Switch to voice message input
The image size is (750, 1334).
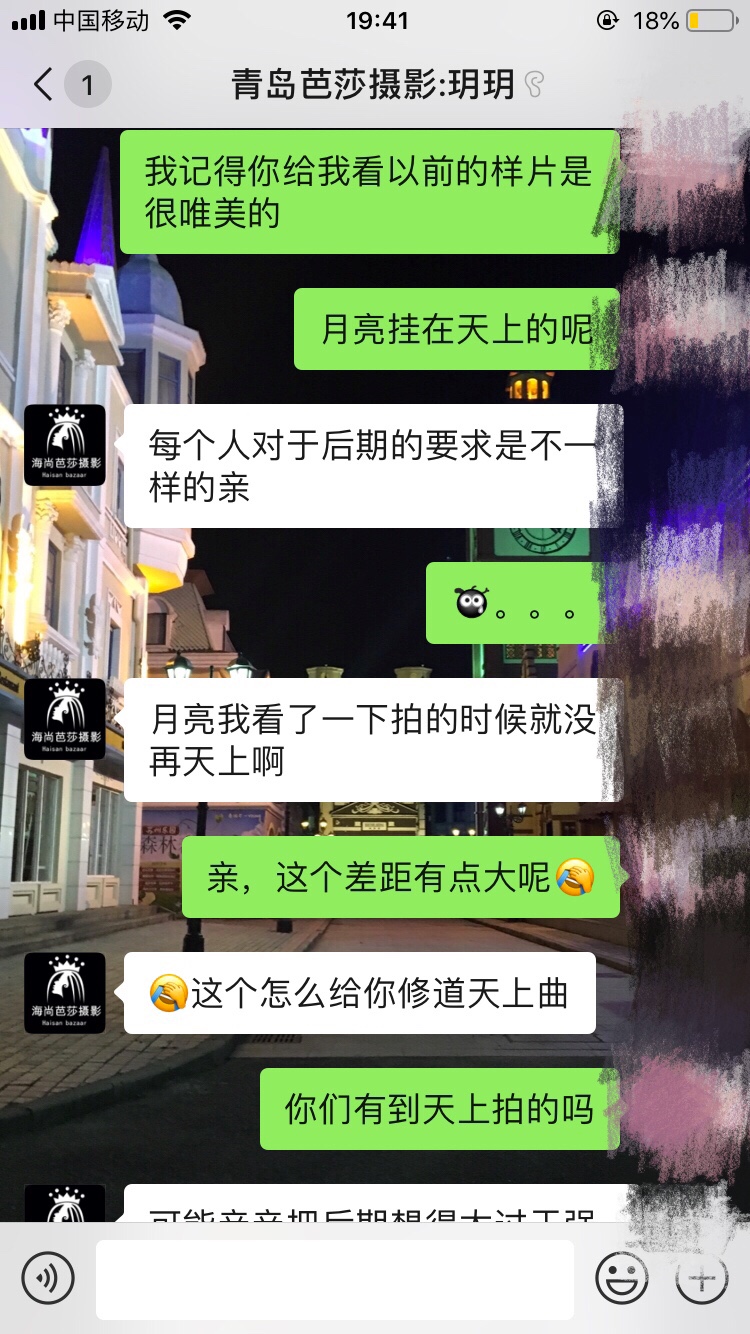point(48,1278)
